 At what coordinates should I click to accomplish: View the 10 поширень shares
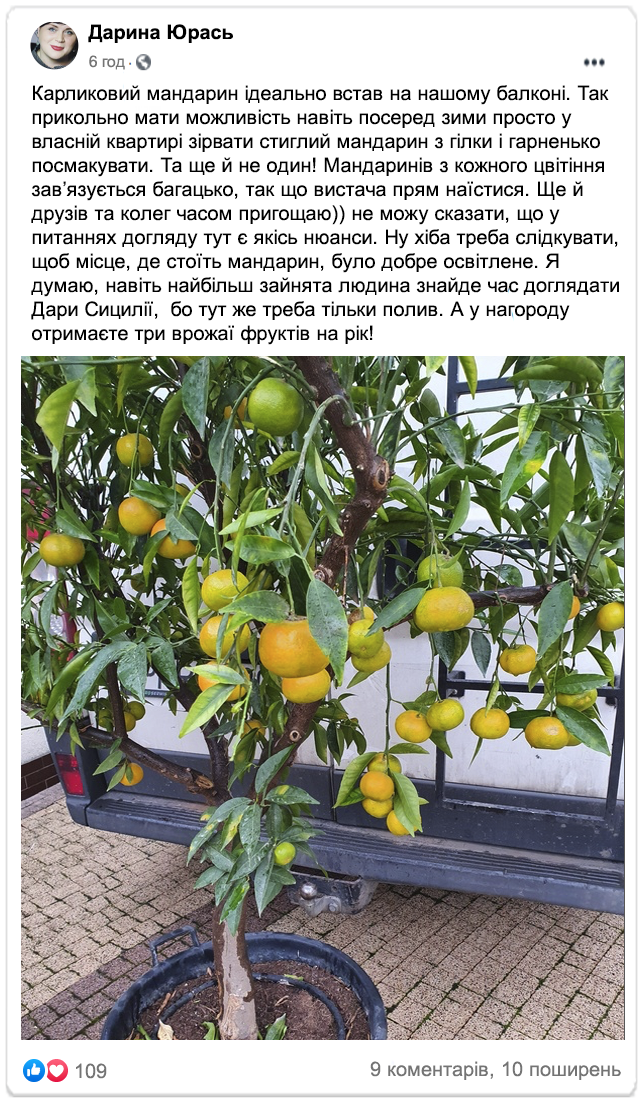tap(561, 1070)
